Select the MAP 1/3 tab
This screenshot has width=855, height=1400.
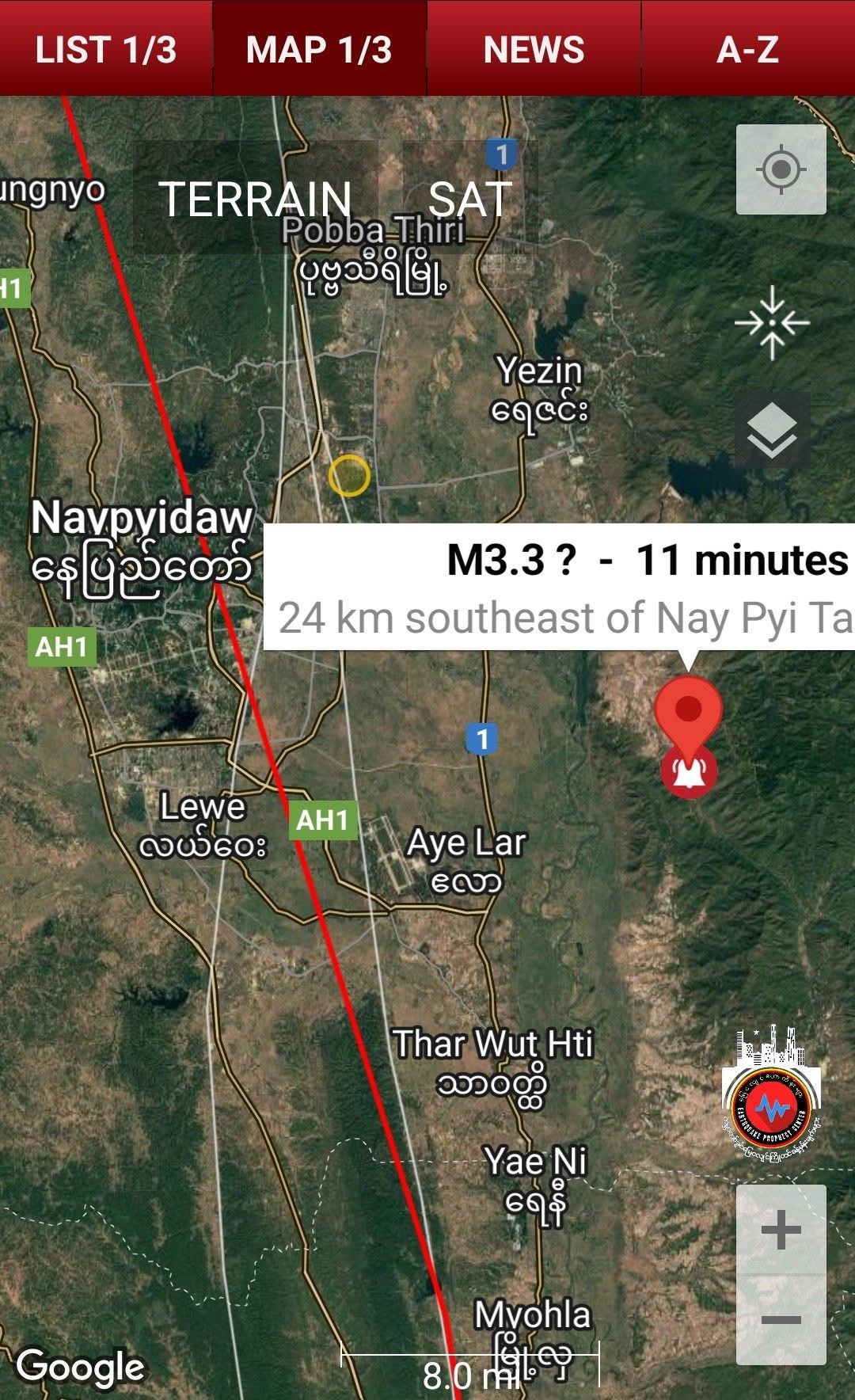pos(319,49)
